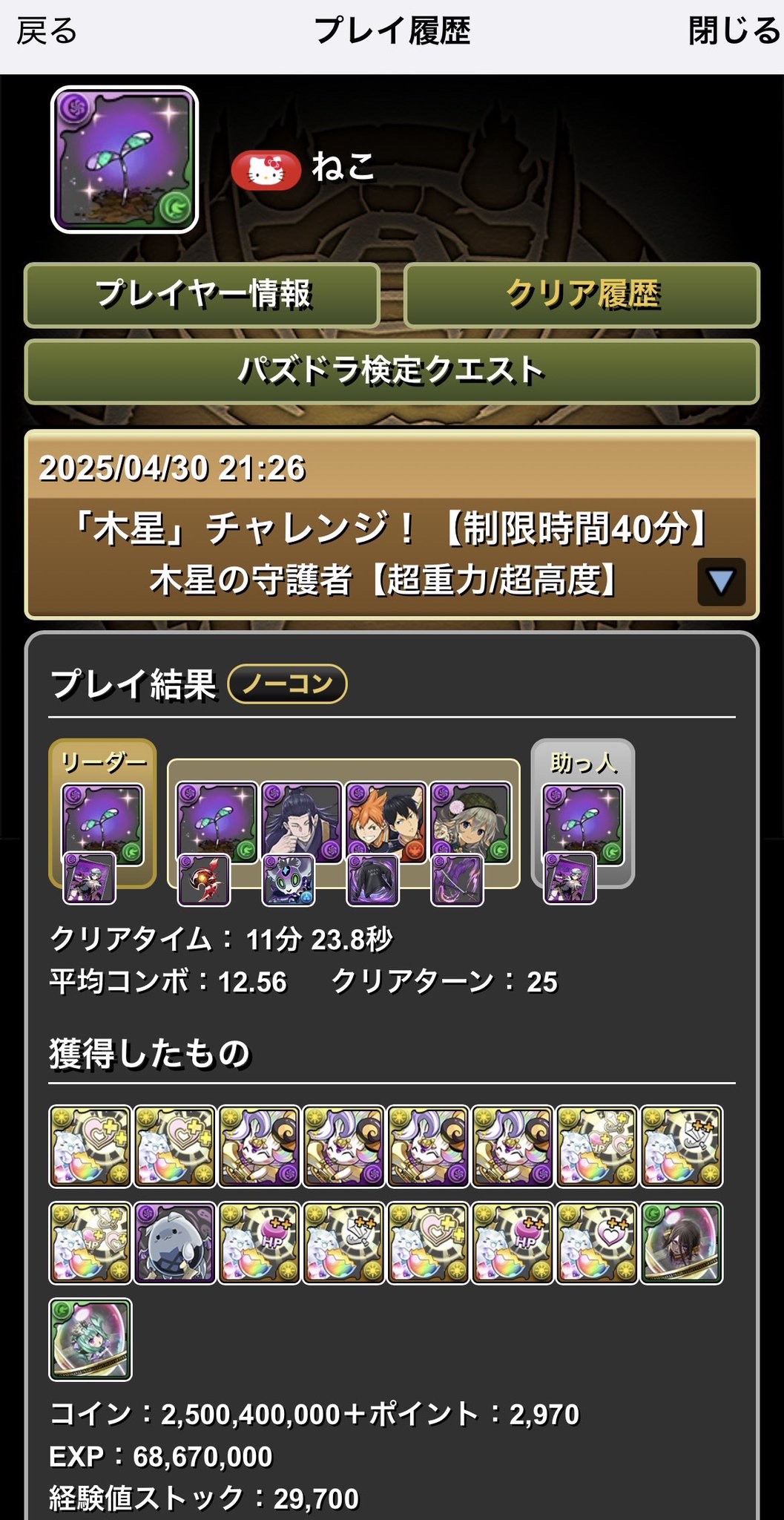
Task: Open the パズドラ検定クエスト button
Action: (392, 371)
